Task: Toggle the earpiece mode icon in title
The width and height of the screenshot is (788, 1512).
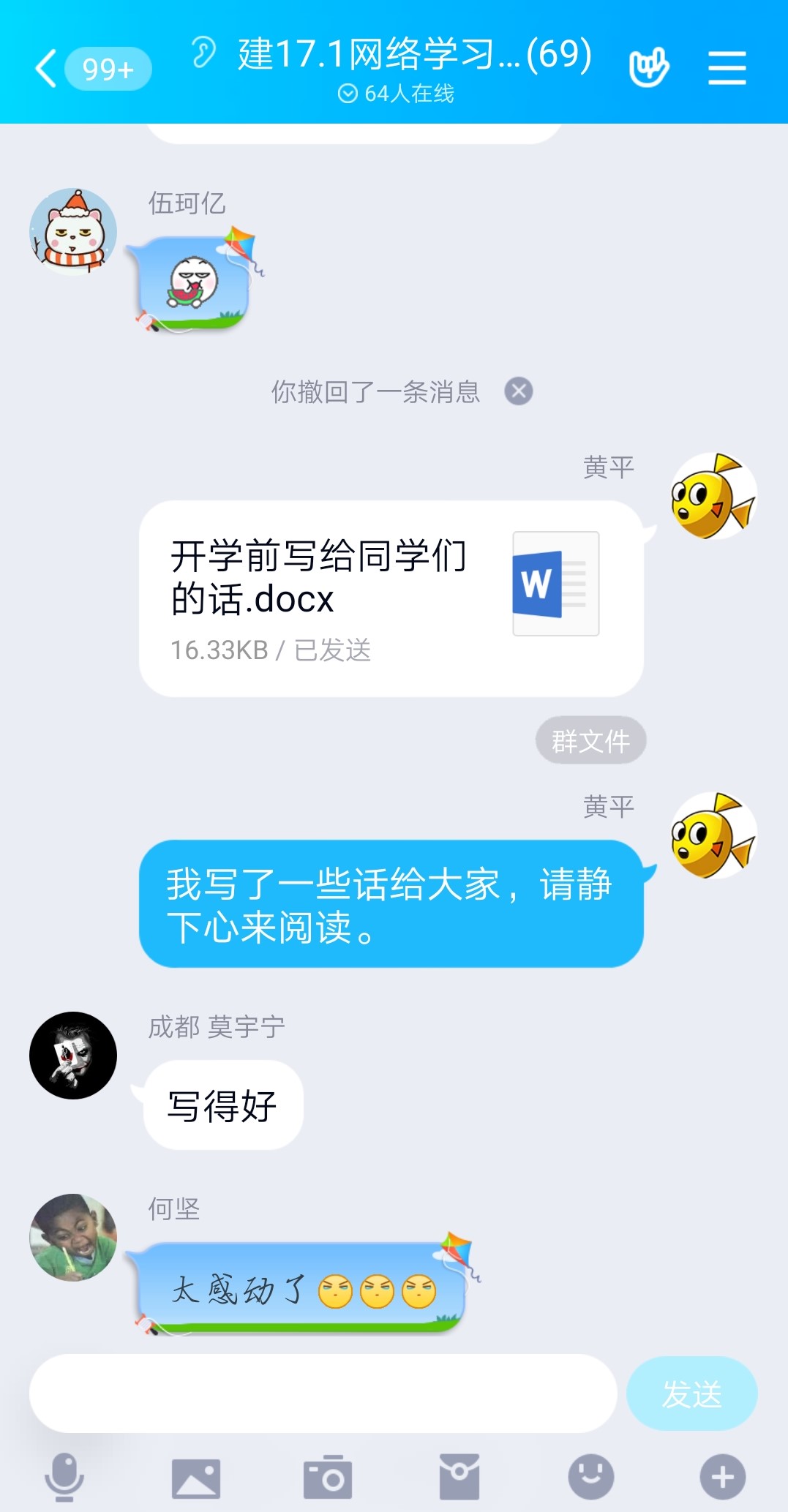Action: [x=204, y=53]
